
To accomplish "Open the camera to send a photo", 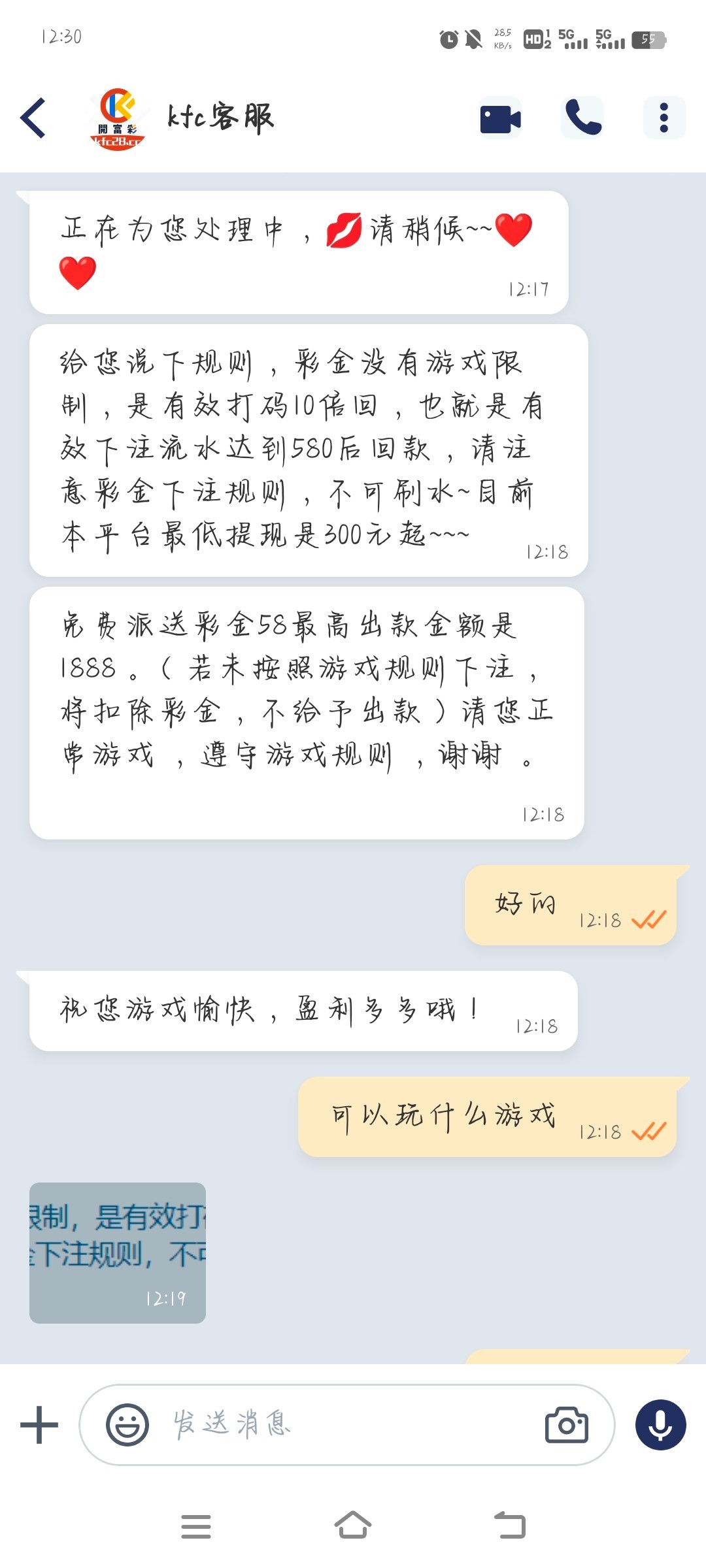I will click(x=566, y=1424).
